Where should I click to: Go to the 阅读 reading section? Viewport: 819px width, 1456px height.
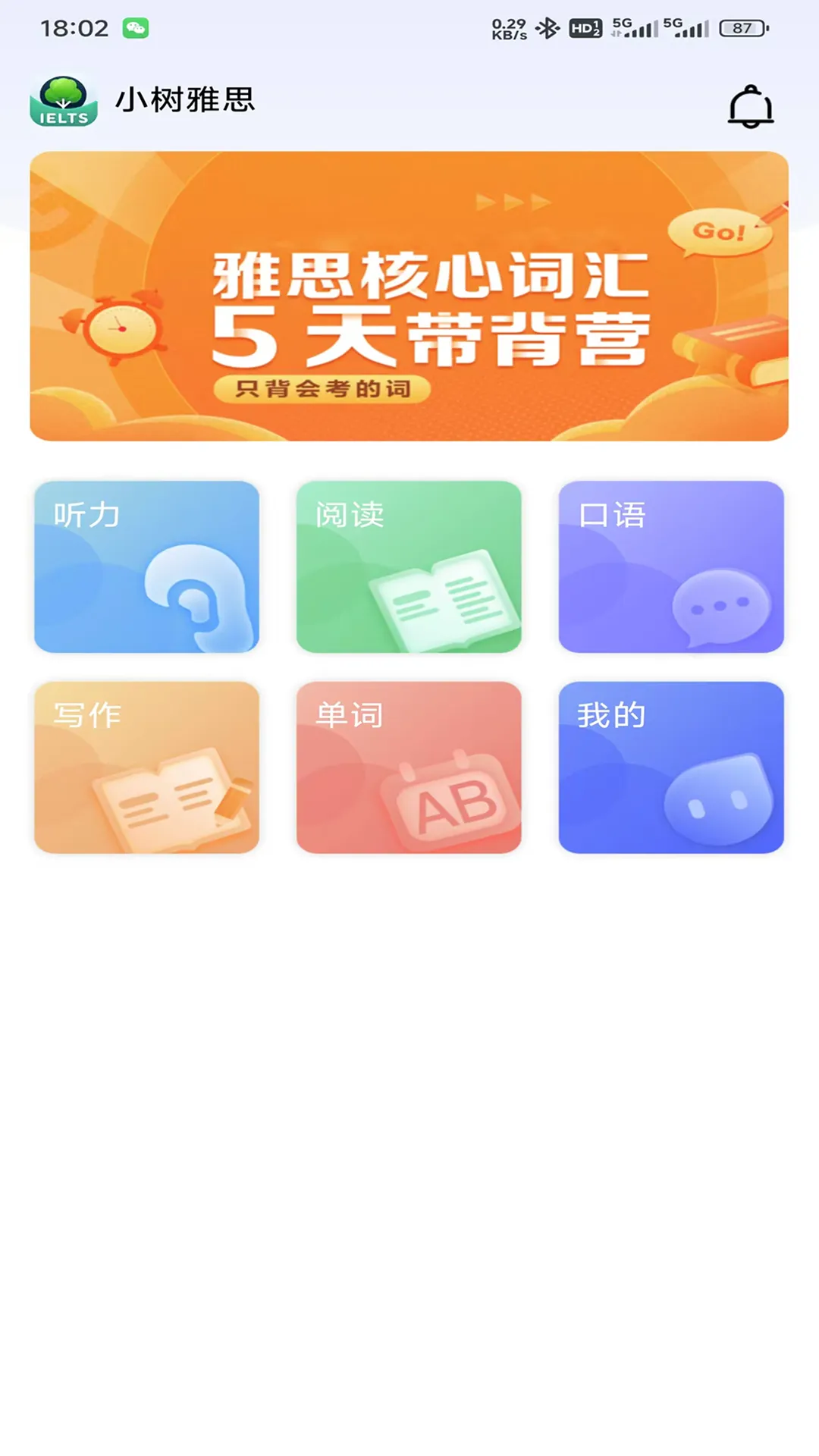coord(409,566)
